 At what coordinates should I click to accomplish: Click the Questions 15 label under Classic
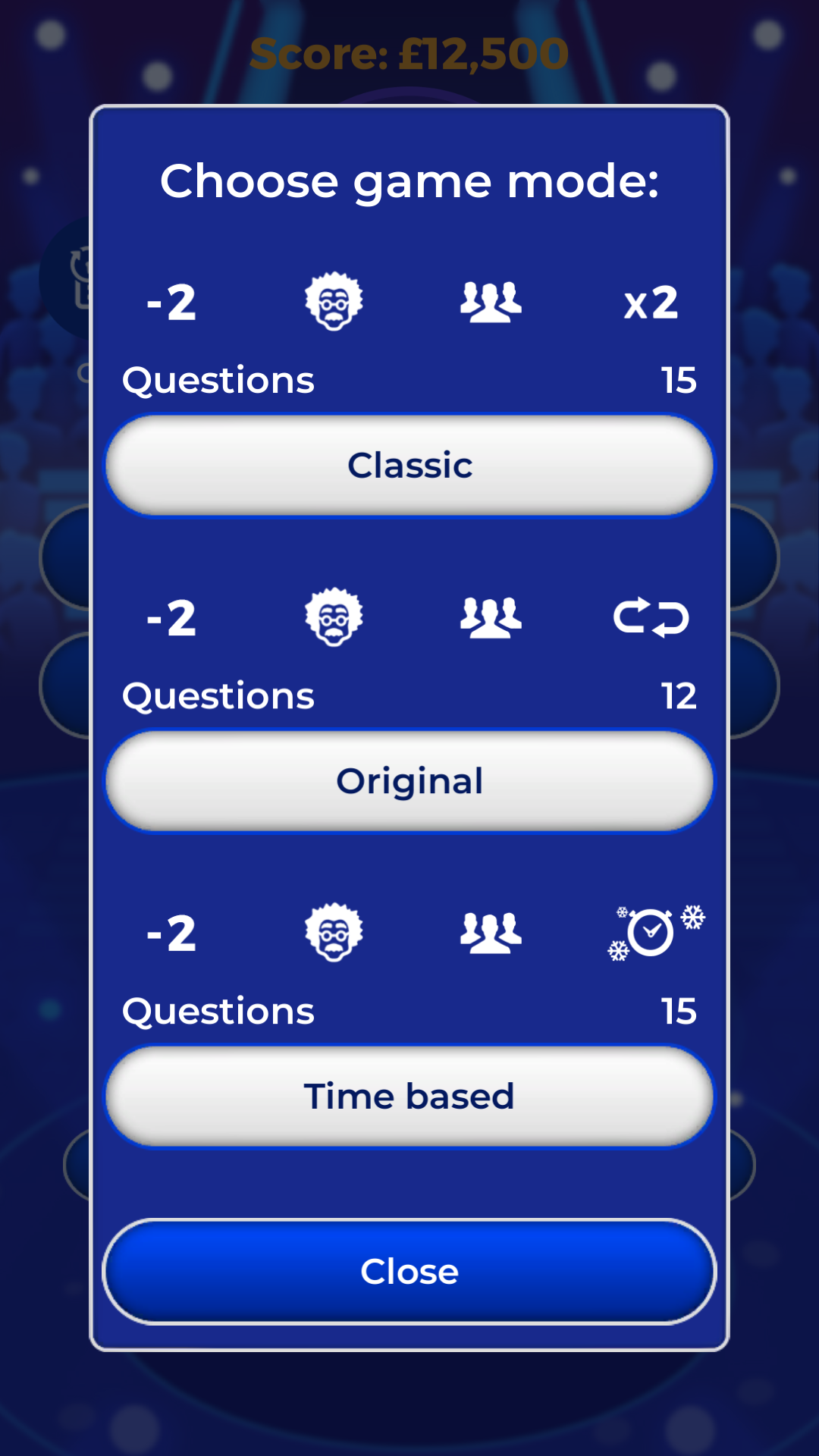pyautogui.click(x=220, y=381)
